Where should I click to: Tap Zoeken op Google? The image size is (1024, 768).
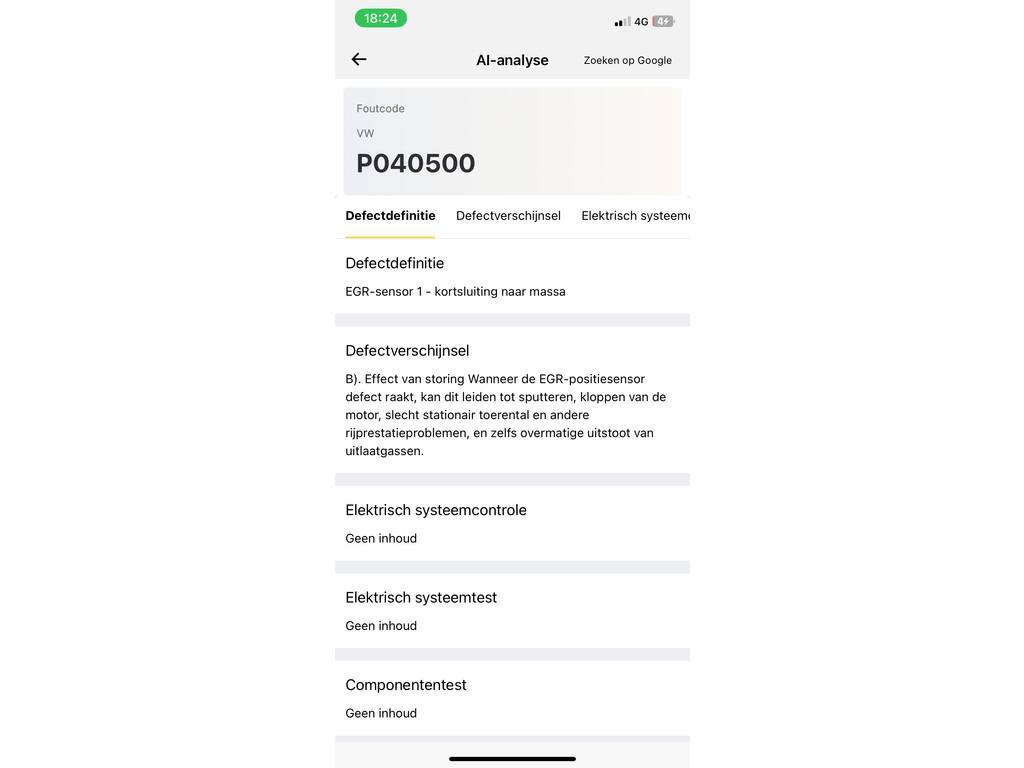(627, 60)
